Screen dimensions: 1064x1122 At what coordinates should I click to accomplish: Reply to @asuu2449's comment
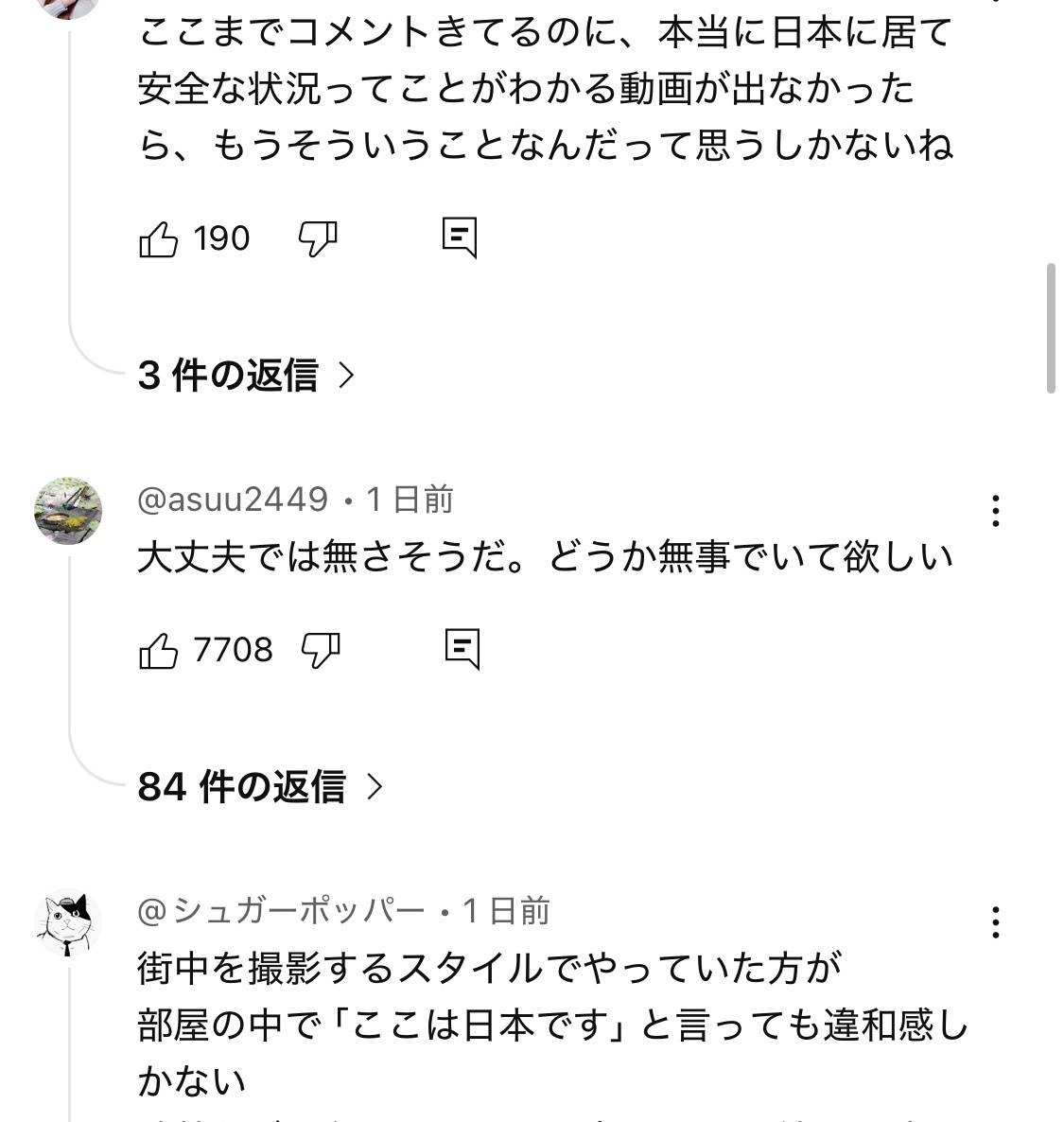tap(462, 650)
